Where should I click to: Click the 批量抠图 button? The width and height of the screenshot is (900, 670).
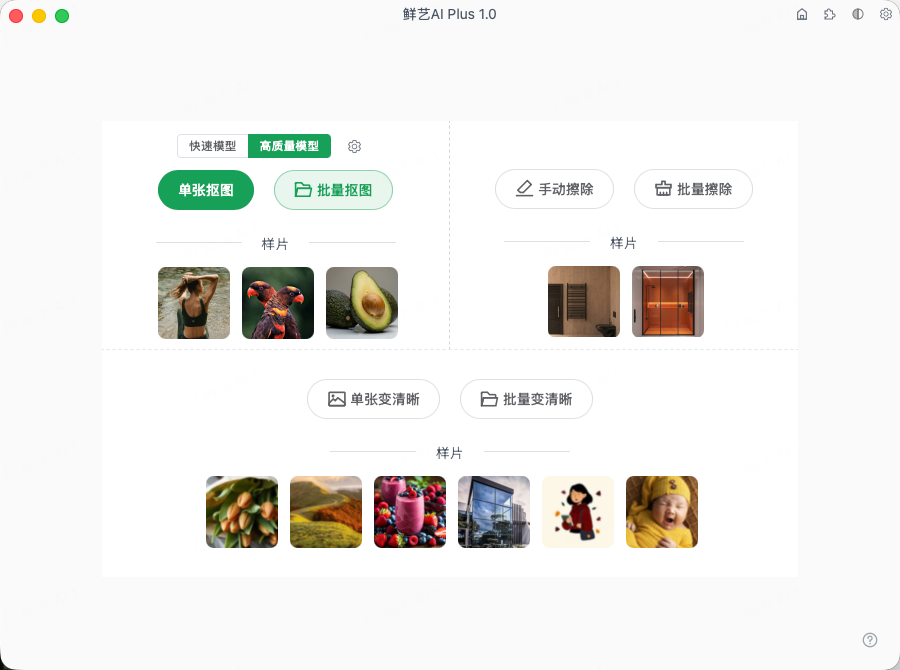click(333, 190)
